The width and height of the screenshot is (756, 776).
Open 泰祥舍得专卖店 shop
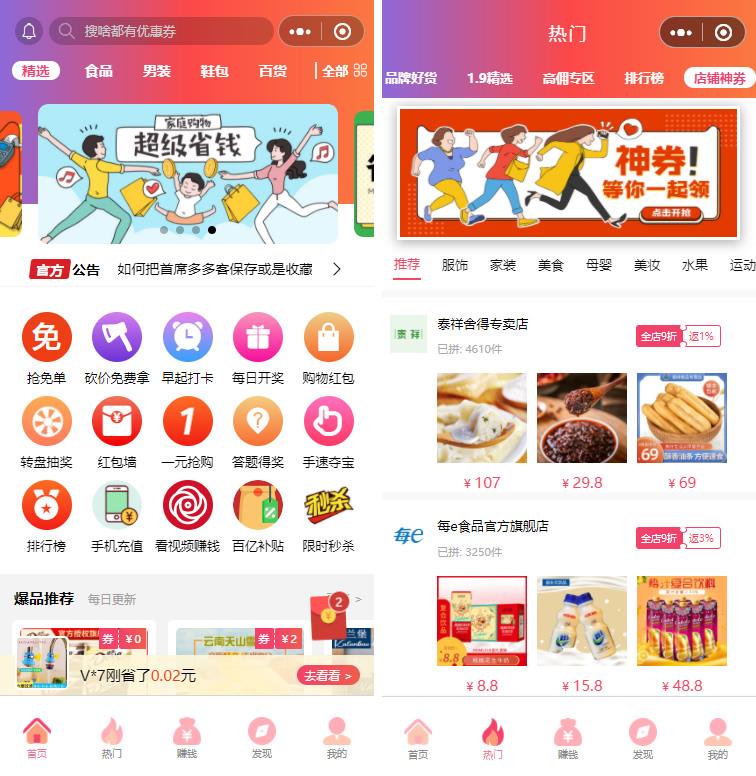482,324
